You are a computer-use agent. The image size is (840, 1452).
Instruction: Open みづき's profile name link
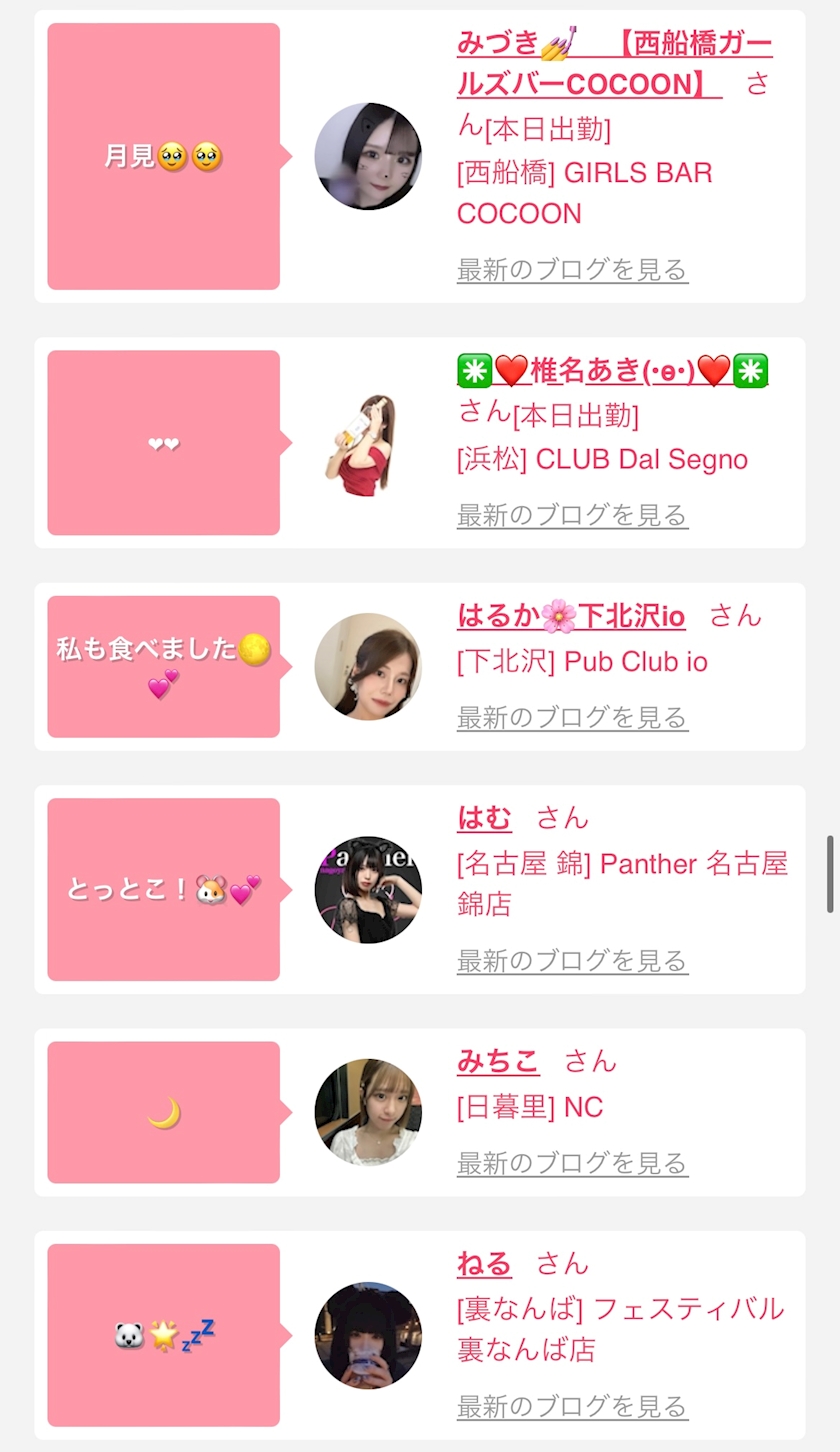(614, 64)
